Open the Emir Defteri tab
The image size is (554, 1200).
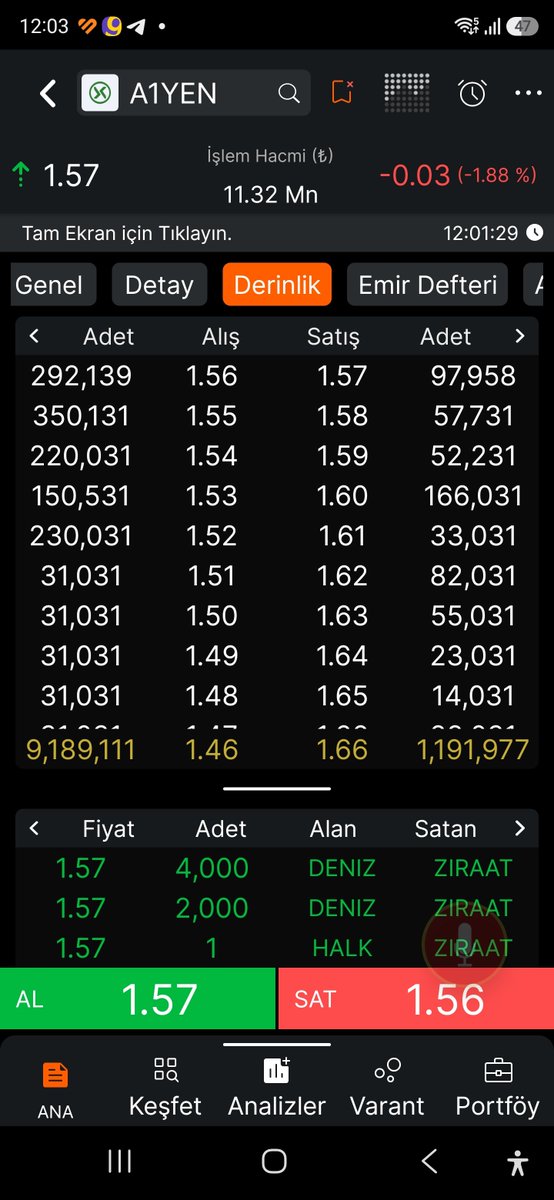point(428,285)
